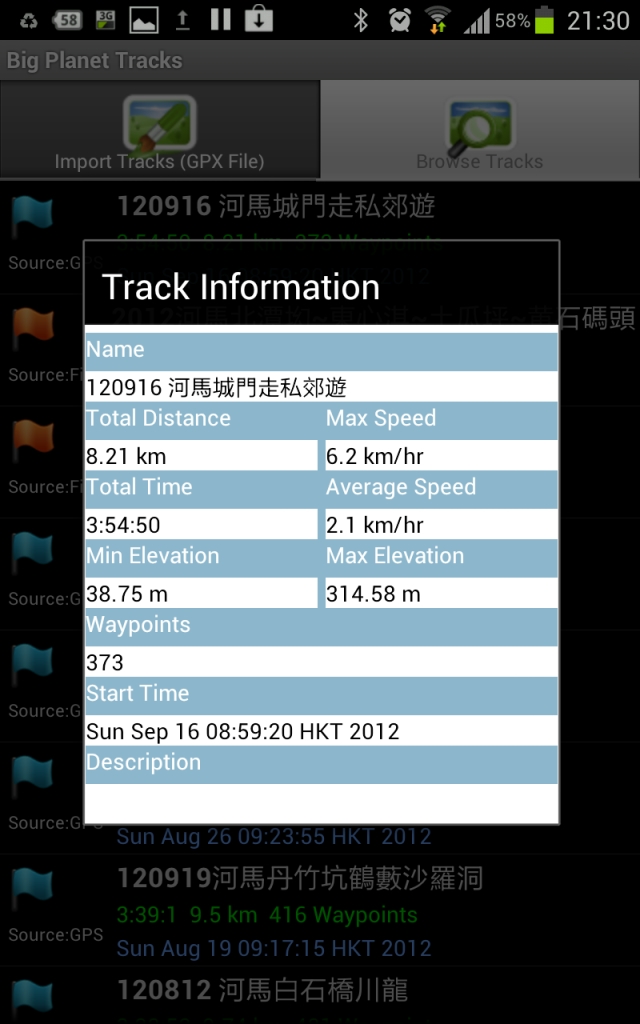The height and width of the screenshot is (1024, 640).
Task: Switch to Import Tracks (GPX File) tab
Action: tap(159, 130)
